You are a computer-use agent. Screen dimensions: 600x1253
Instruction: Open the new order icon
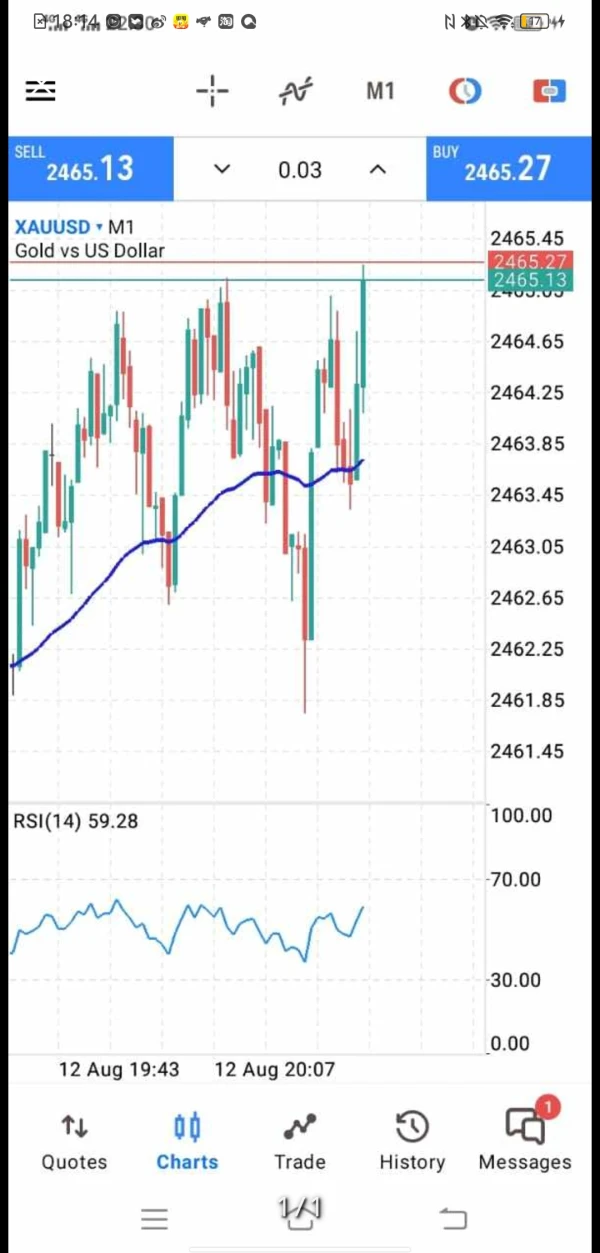[549, 92]
